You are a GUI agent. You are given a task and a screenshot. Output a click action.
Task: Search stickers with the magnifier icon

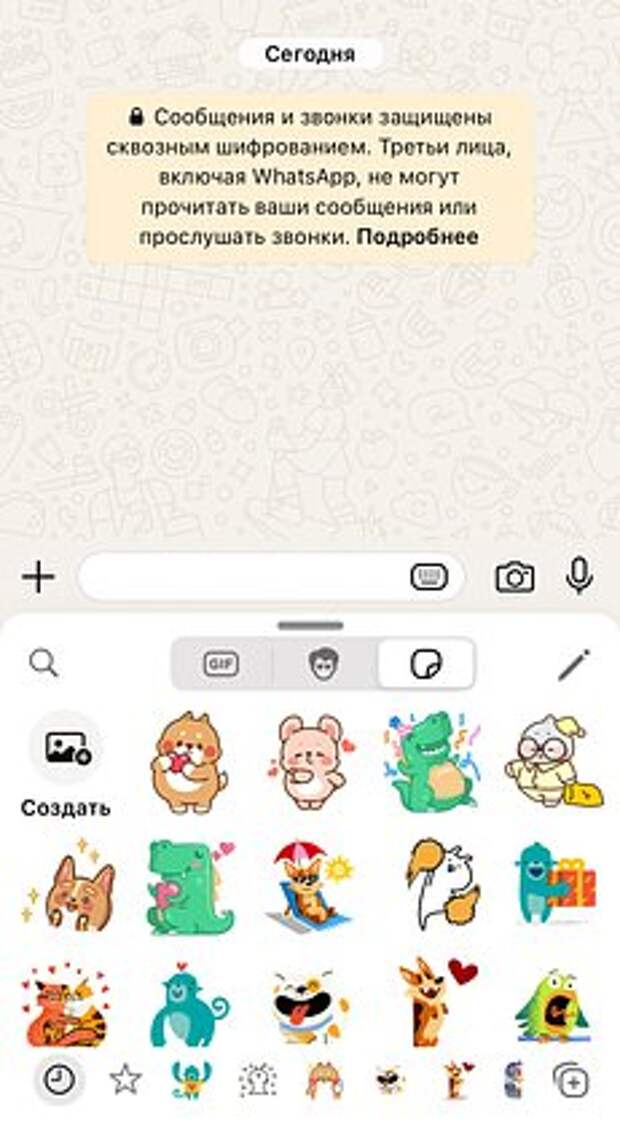[44, 662]
